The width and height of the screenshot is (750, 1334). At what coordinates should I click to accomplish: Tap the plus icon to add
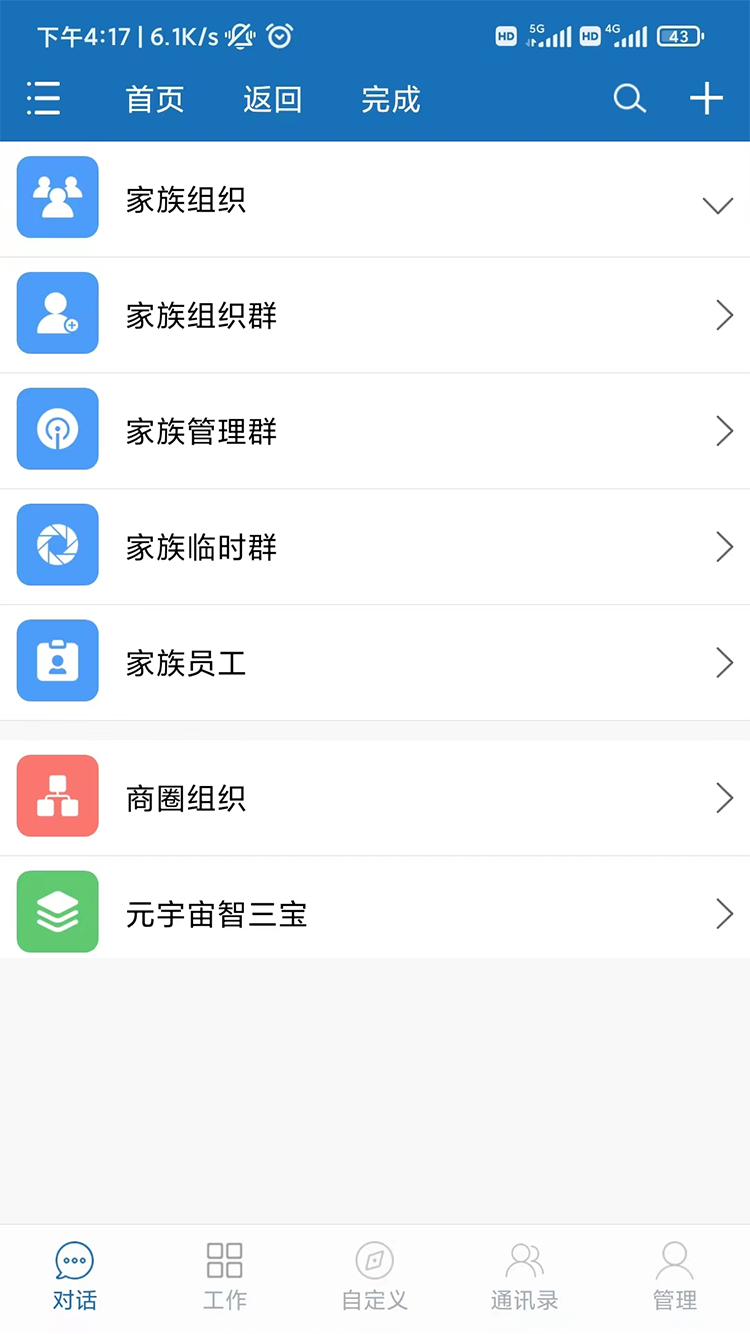tap(706, 98)
